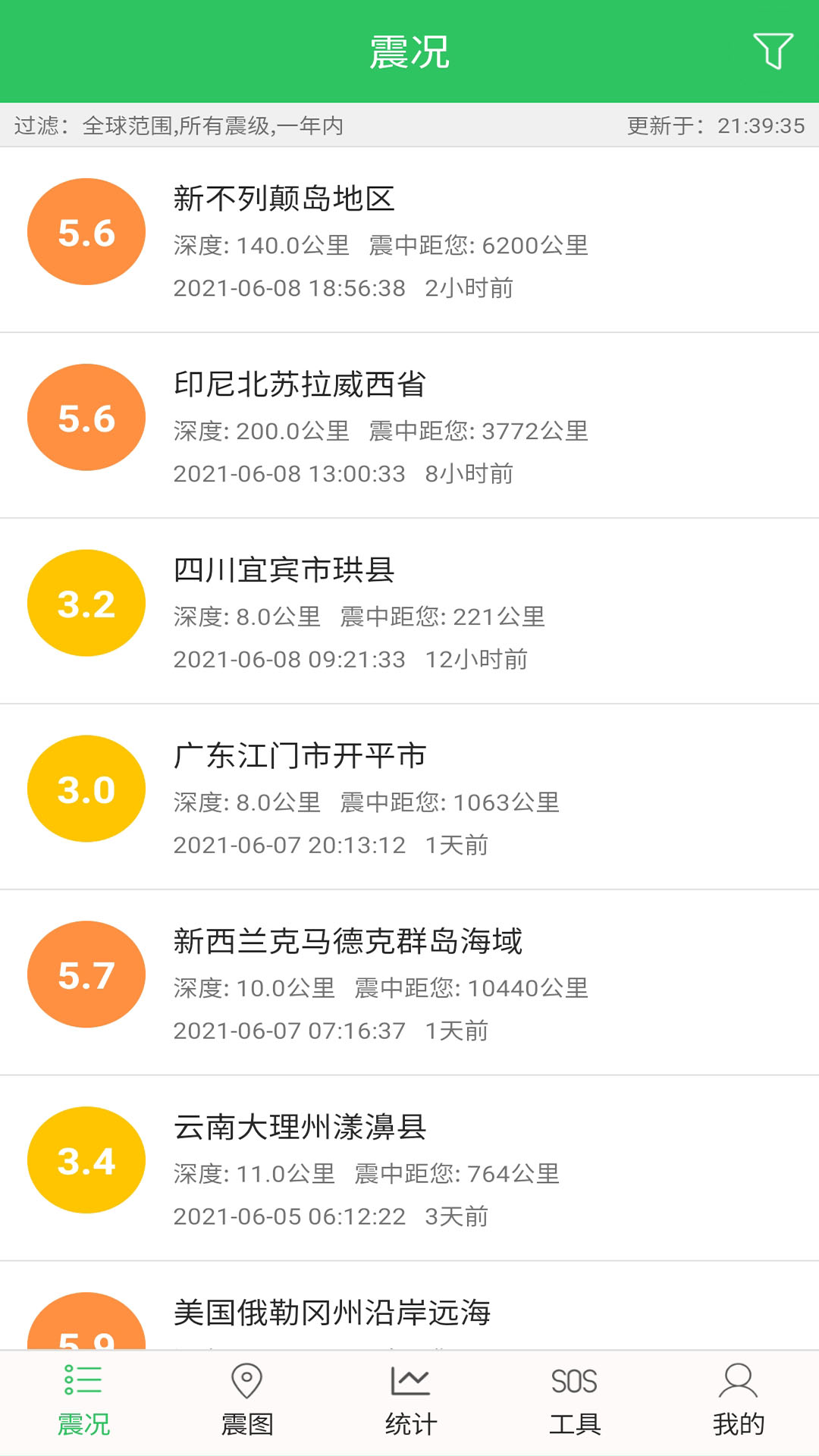Screen dimensions: 819x1456
Task: Tap the orange 5.6 magnitude circle for 新不列颠岛地区
Action: tap(86, 232)
